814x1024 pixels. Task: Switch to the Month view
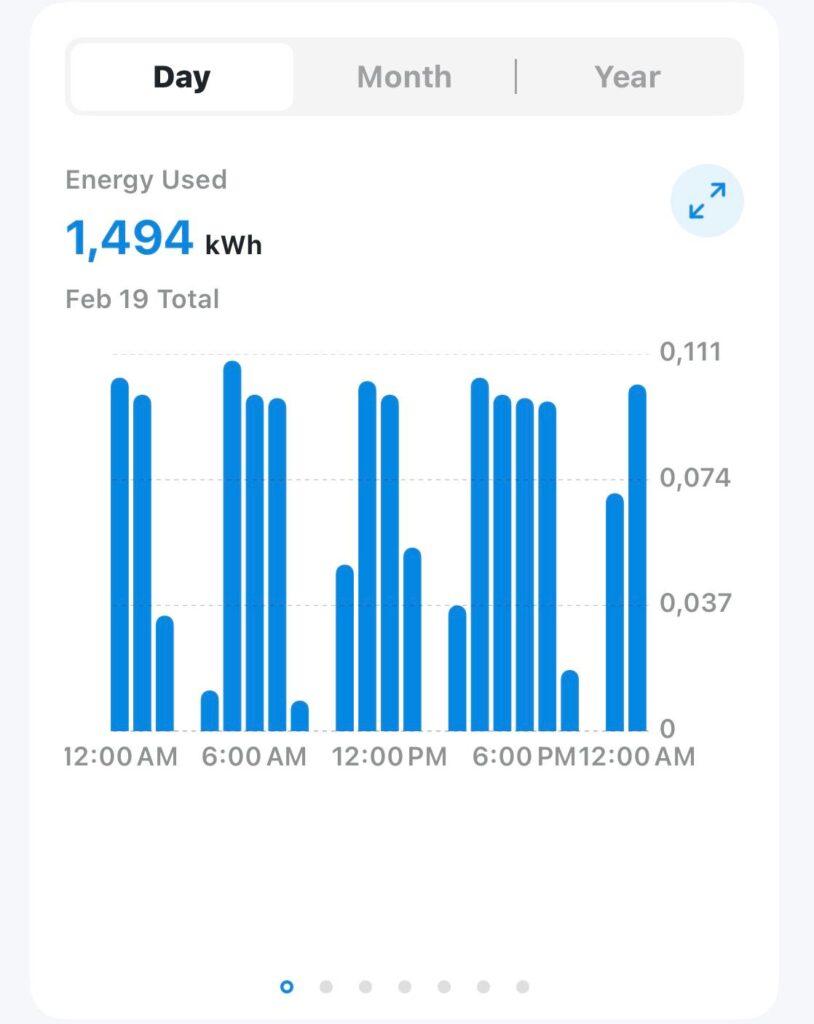coord(404,77)
